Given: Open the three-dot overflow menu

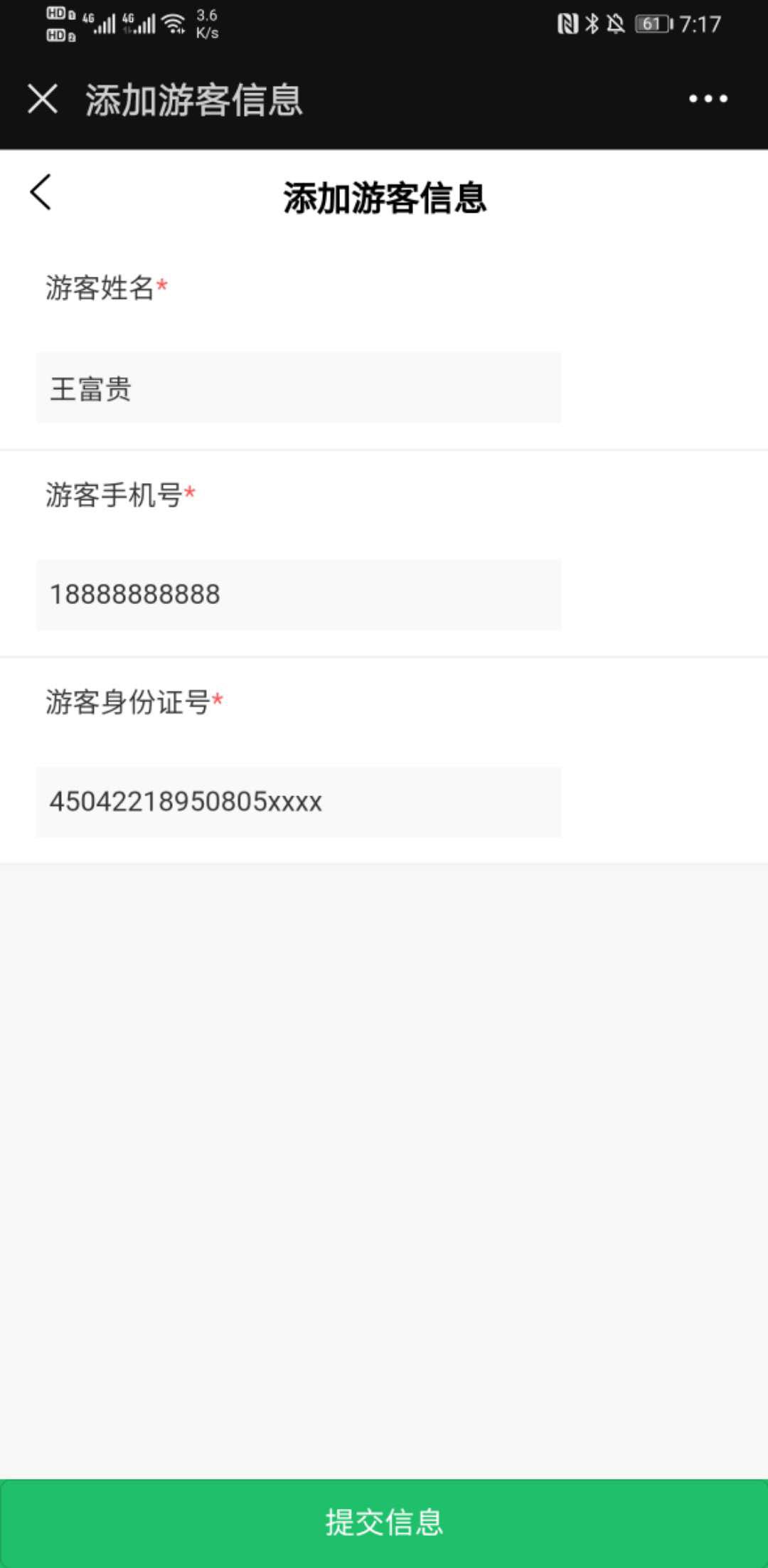Looking at the screenshot, I should [x=708, y=99].
